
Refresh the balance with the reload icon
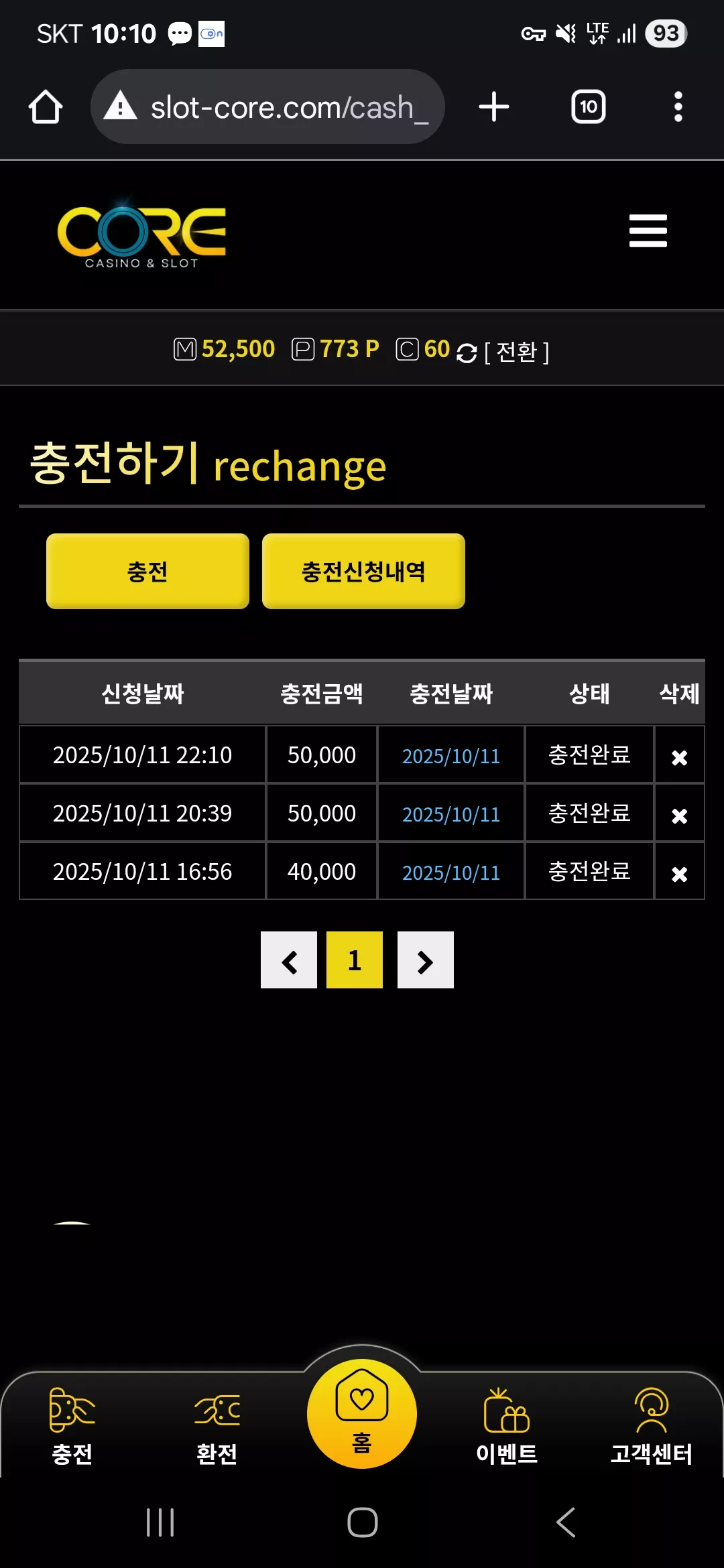pos(467,352)
